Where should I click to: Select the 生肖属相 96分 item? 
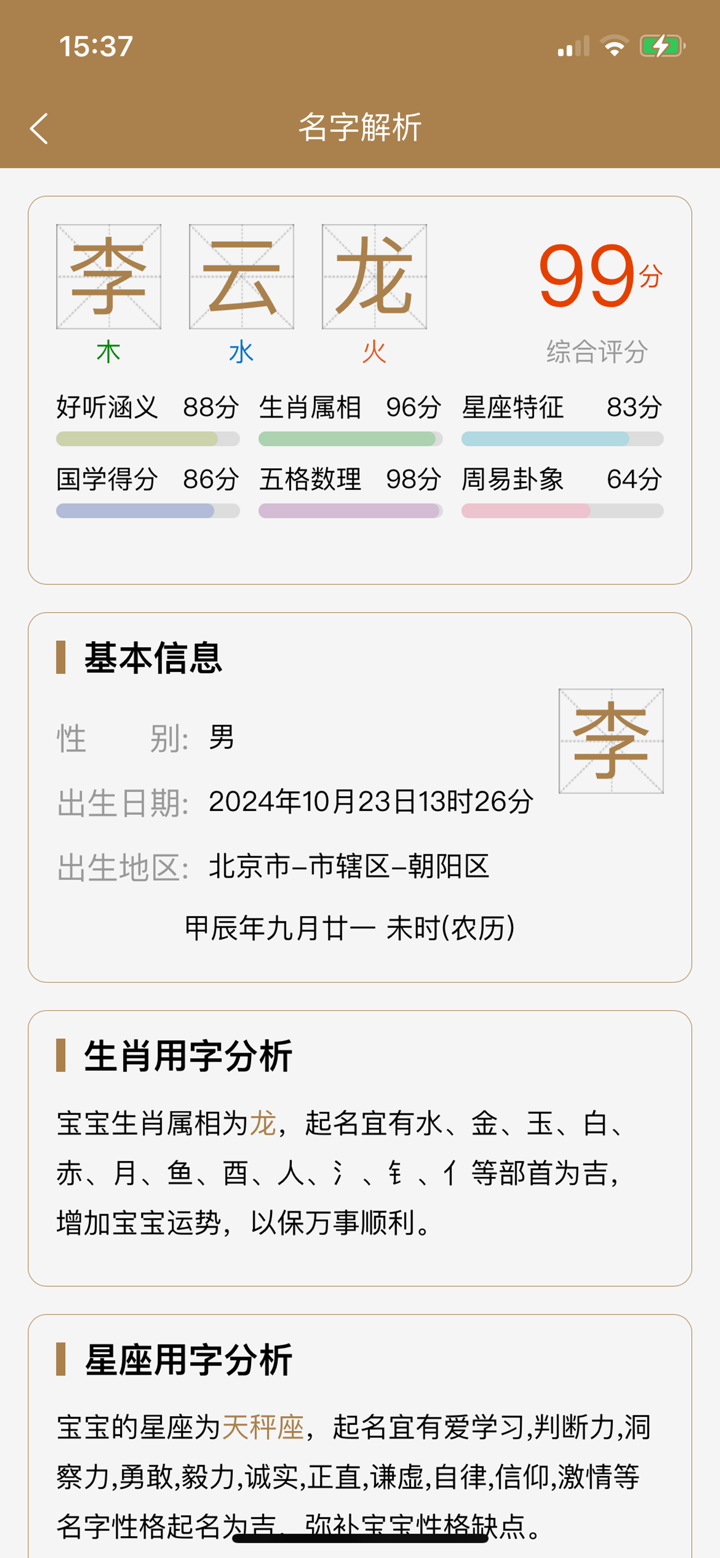(x=350, y=407)
